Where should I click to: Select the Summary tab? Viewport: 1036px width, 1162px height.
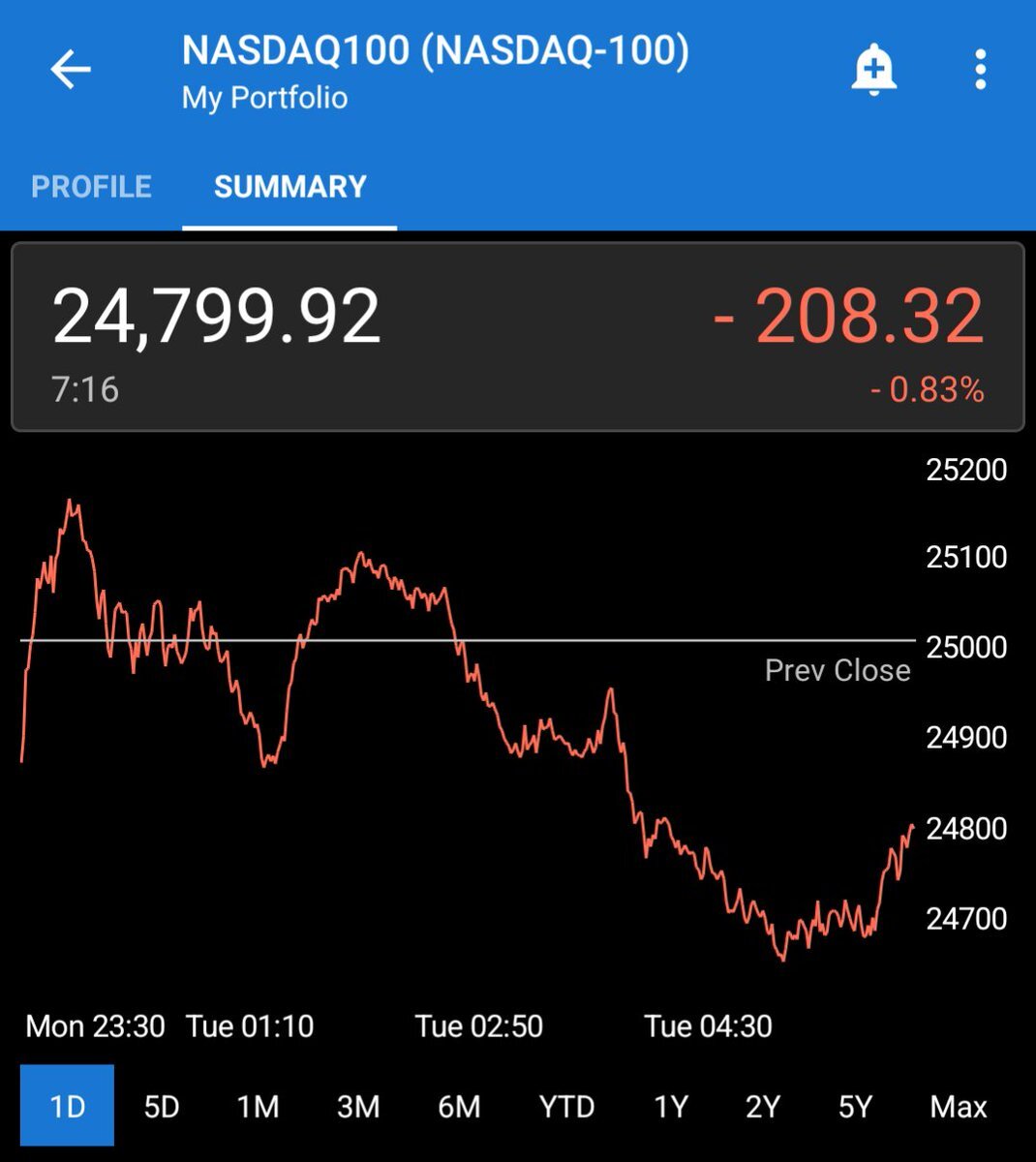289,186
